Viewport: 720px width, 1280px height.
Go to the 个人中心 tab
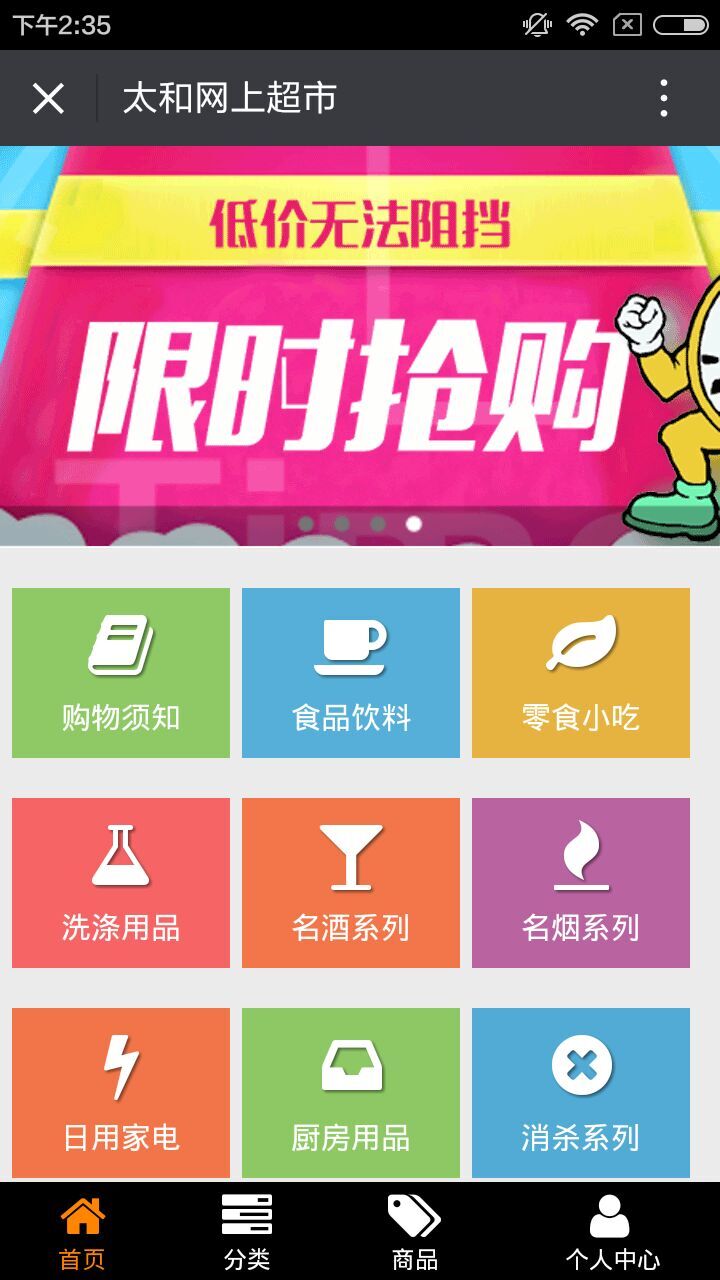(611, 1232)
